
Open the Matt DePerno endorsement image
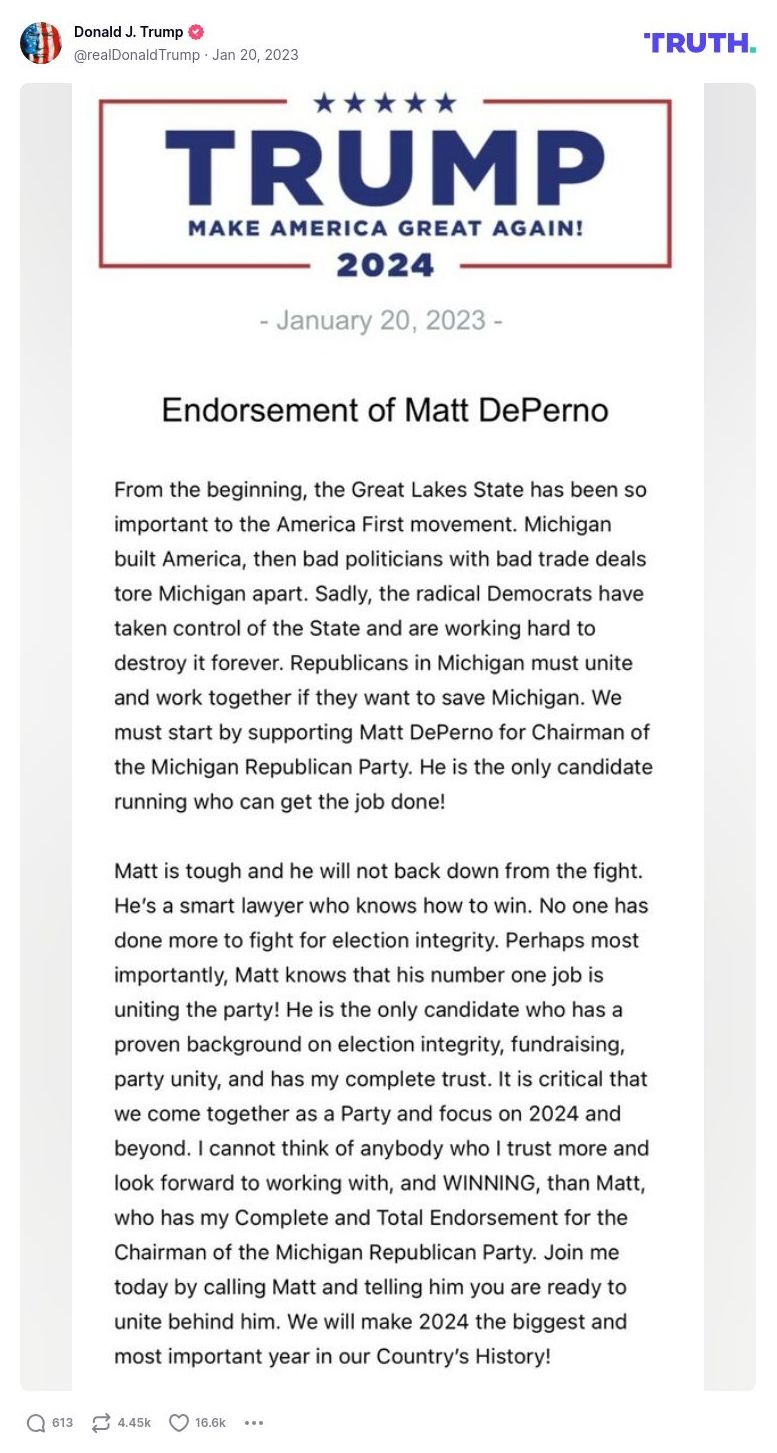(388, 736)
